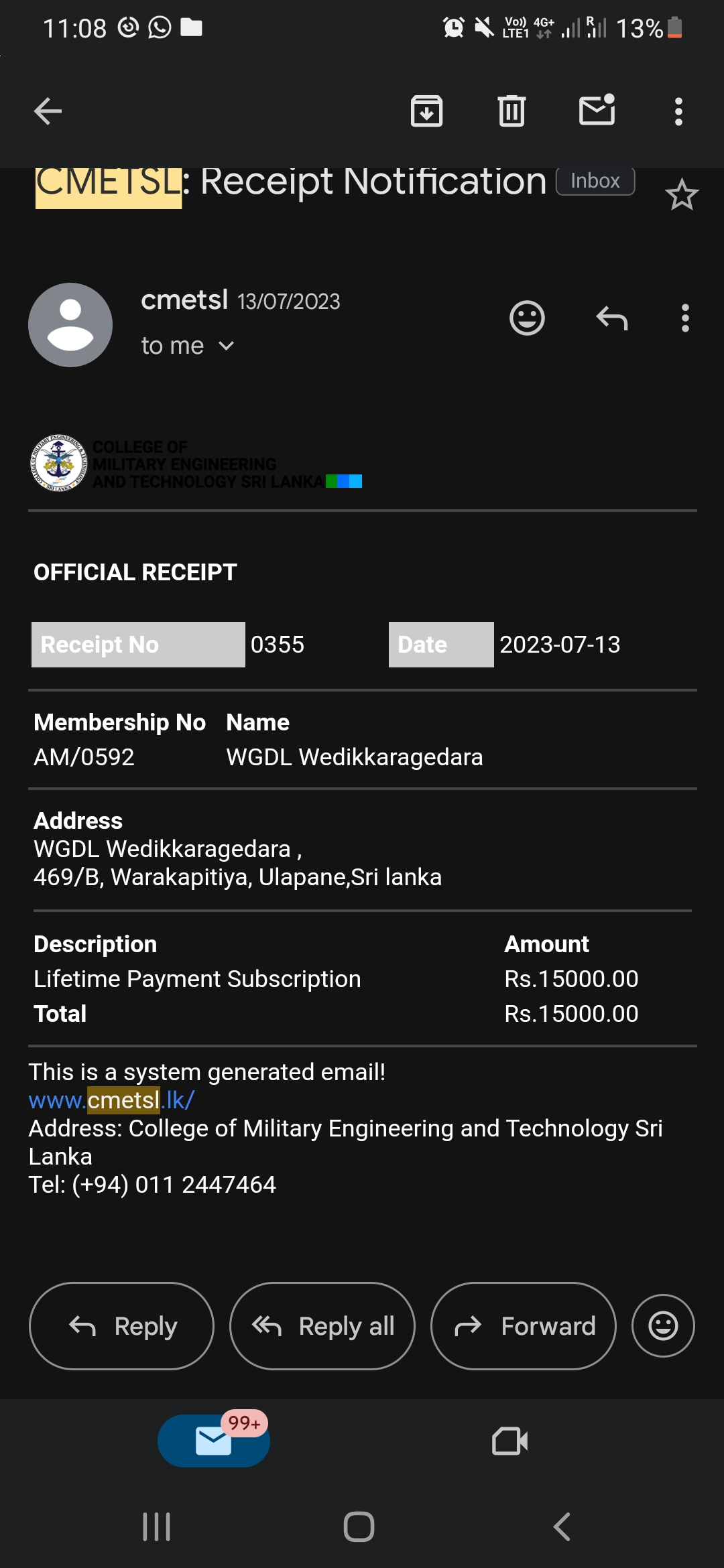The height and width of the screenshot is (1568, 724).
Task: Tap reply arrow next to sender
Action: coord(612,318)
